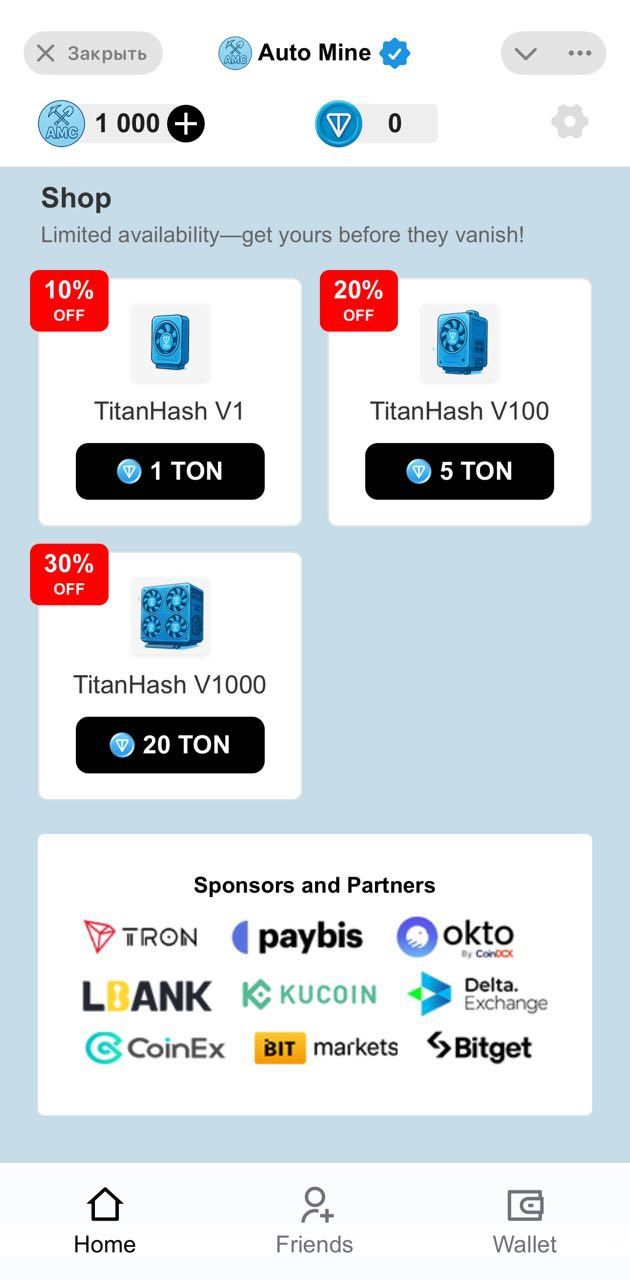Switch to the Friends tab
Viewport: 630px width, 1280px height.
pyautogui.click(x=315, y=1220)
